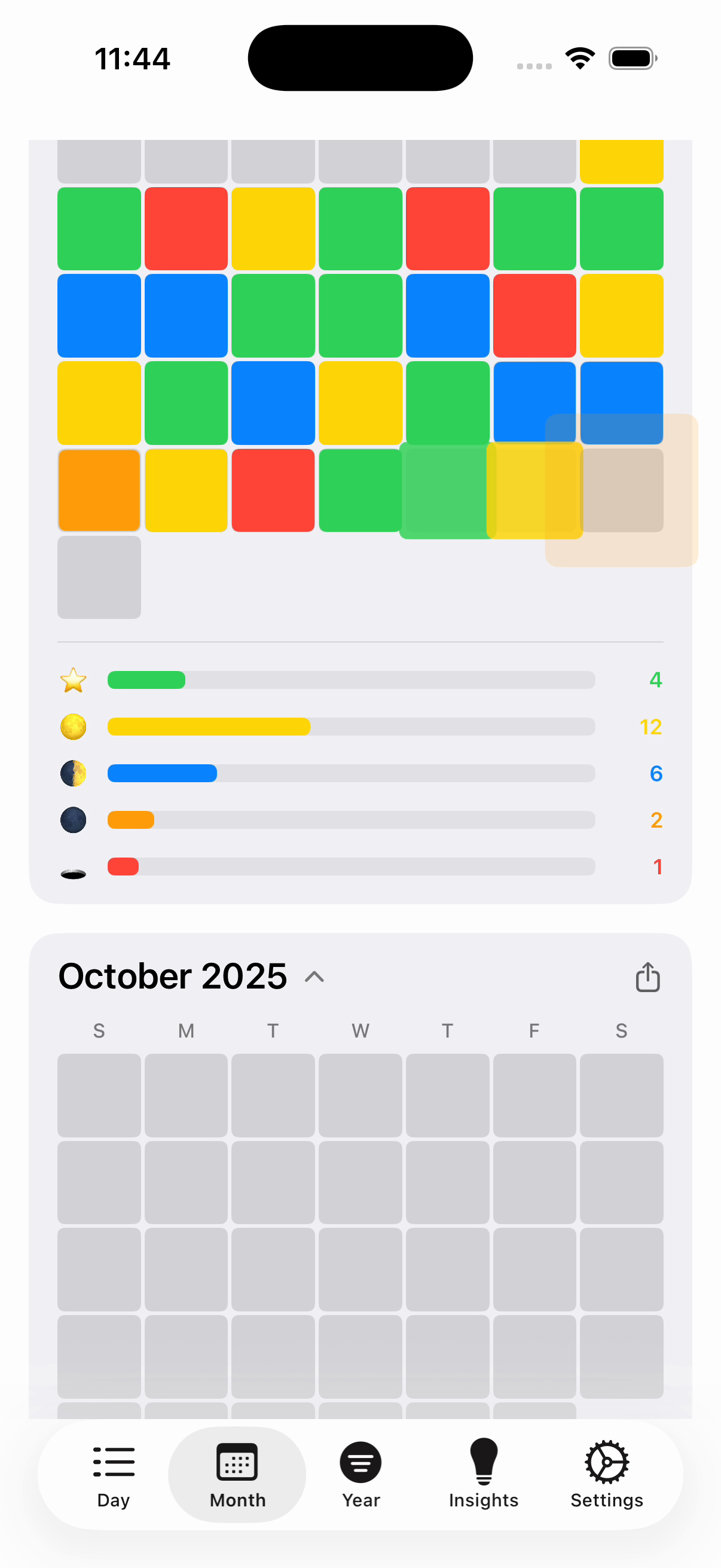The width and height of the screenshot is (721, 1568).
Task: Go to the Insights tab
Action: click(483, 1475)
